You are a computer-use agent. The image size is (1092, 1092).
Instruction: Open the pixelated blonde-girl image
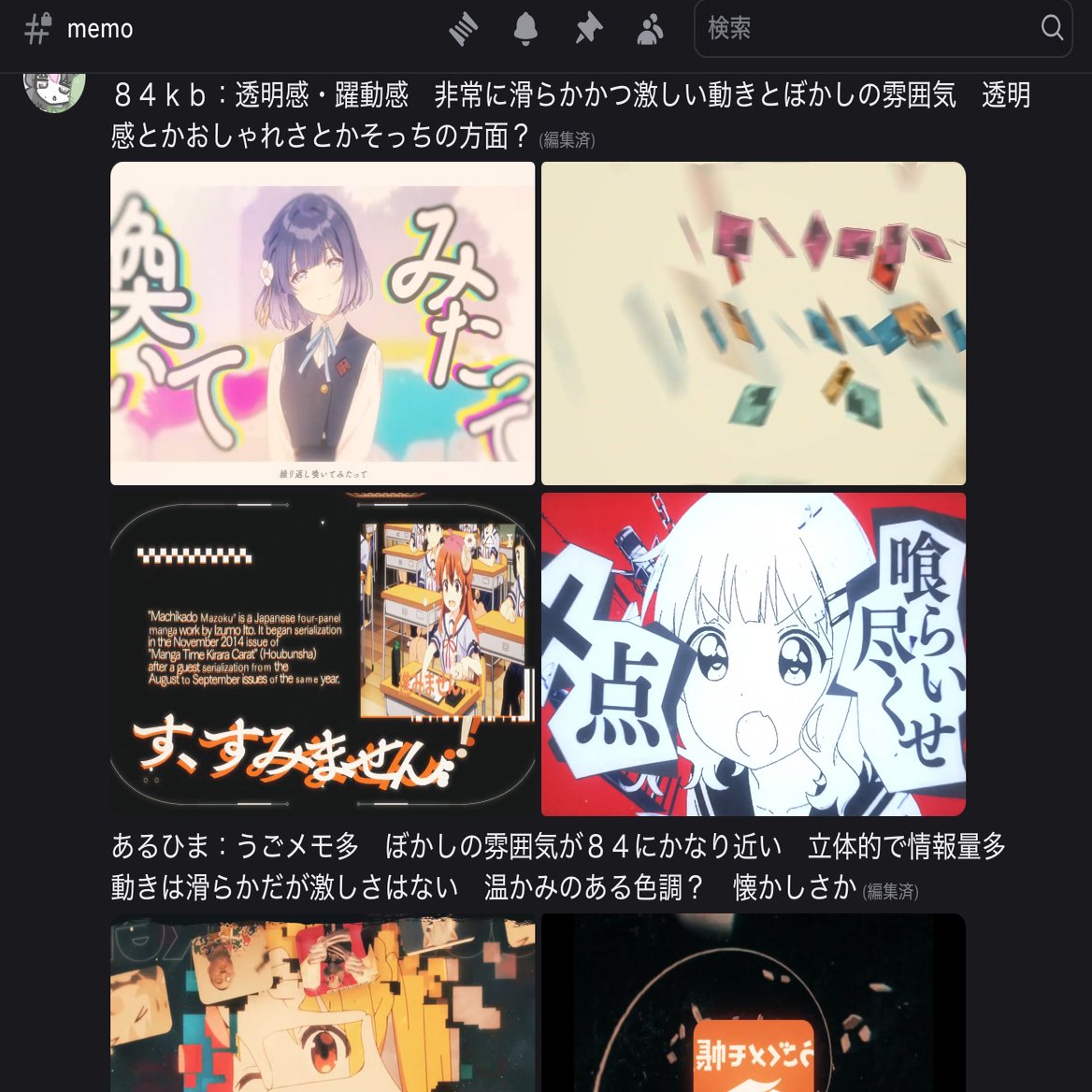coord(323,1002)
